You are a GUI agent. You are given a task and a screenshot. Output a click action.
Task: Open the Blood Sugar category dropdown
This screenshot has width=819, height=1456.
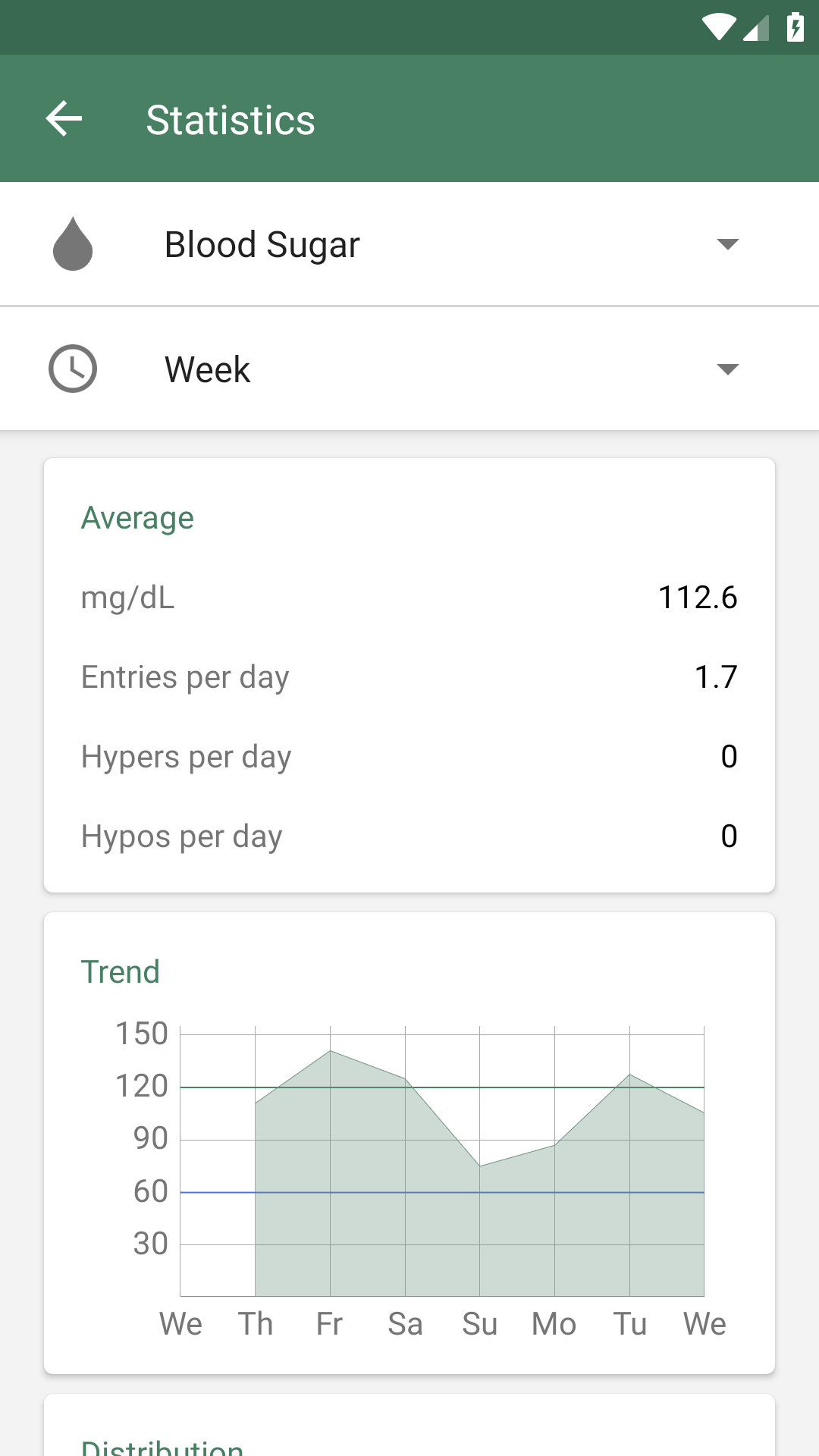409,244
